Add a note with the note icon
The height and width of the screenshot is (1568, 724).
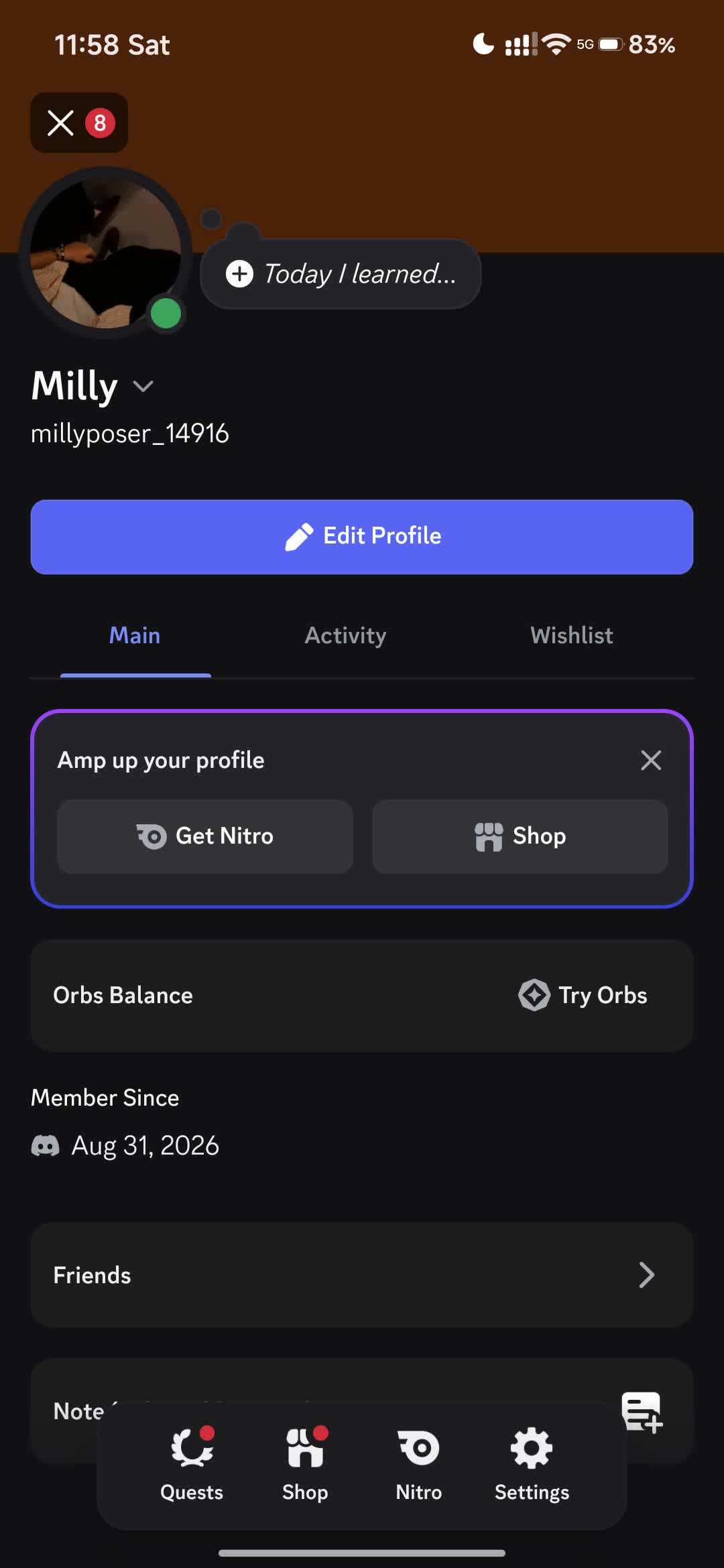coord(642,1412)
